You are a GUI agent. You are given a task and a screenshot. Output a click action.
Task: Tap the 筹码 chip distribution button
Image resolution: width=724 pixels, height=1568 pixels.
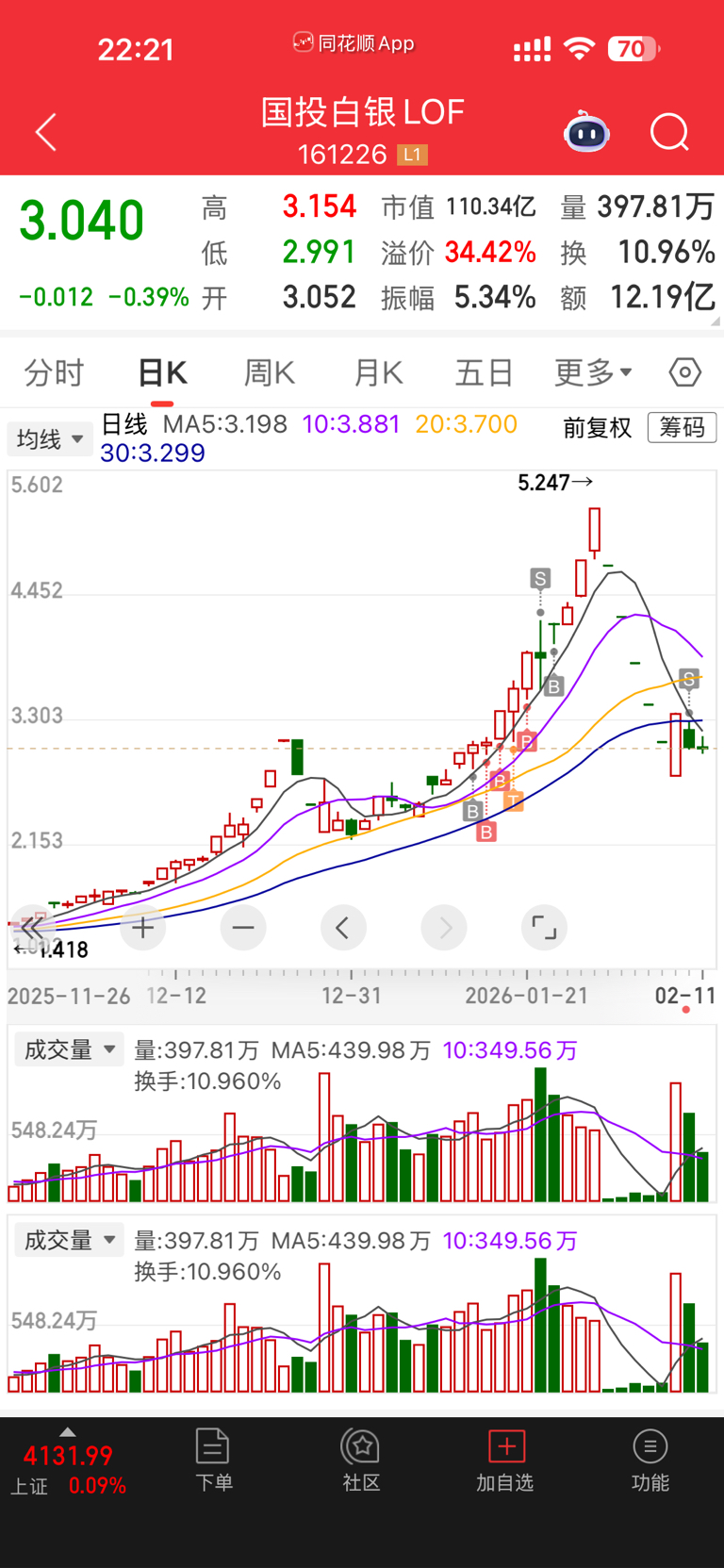(682, 427)
